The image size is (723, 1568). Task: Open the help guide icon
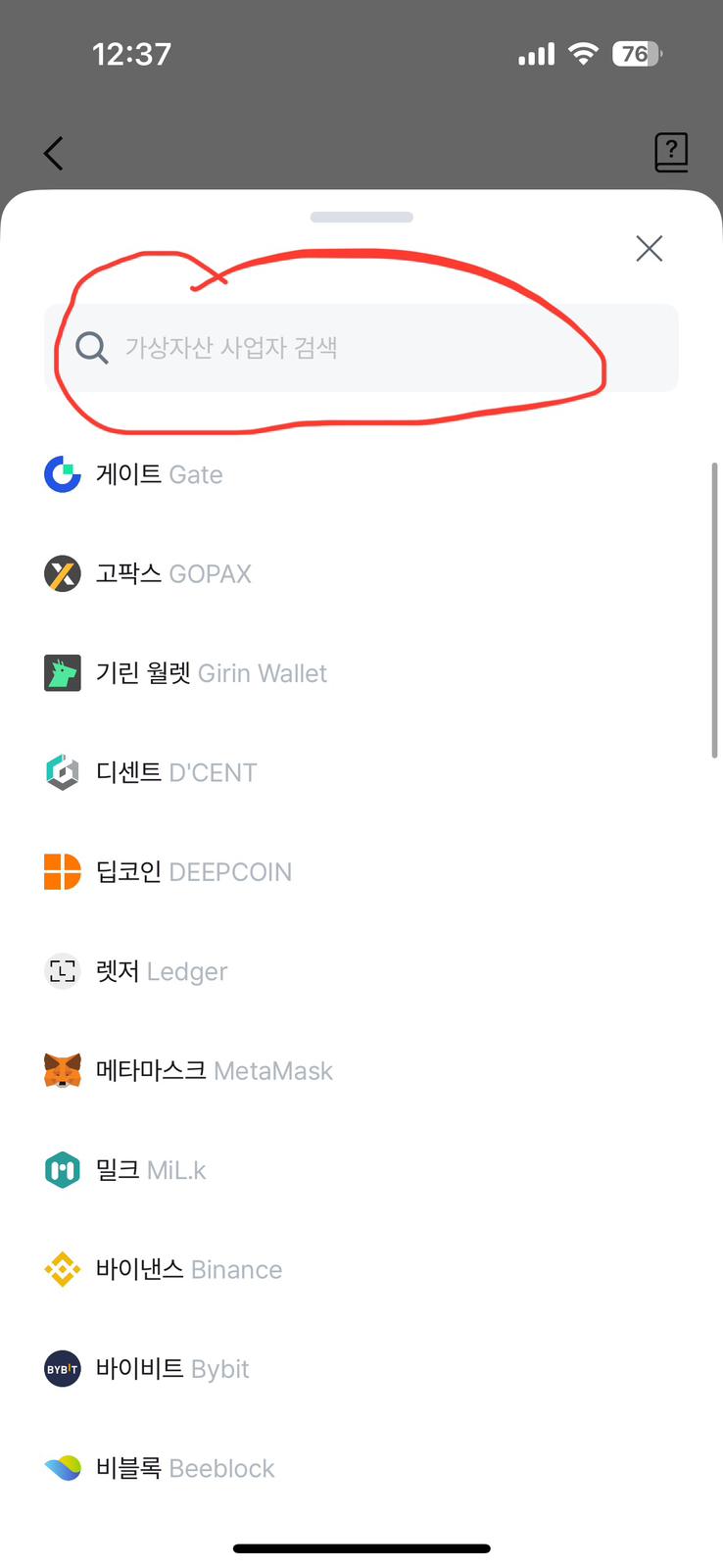(671, 153)
